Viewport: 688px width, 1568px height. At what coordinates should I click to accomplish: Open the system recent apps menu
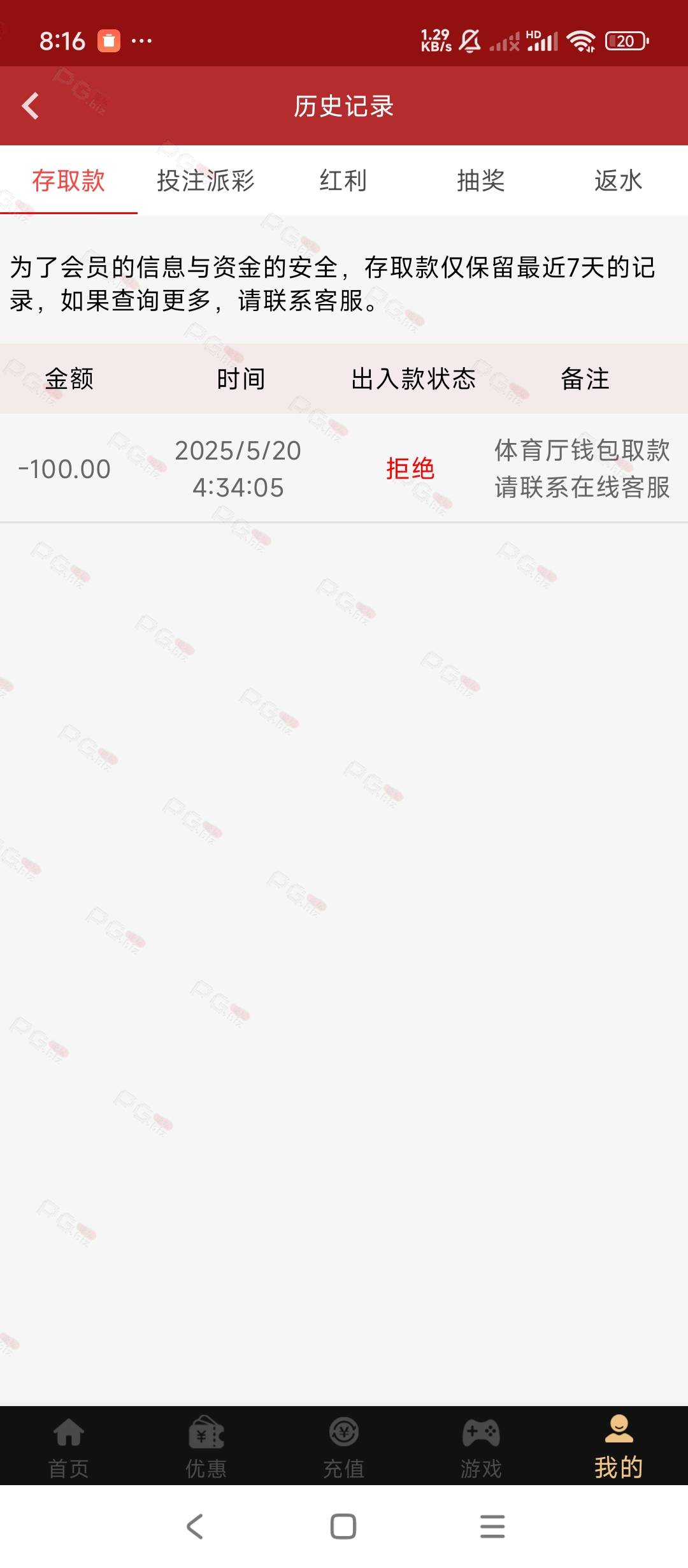492,1527
